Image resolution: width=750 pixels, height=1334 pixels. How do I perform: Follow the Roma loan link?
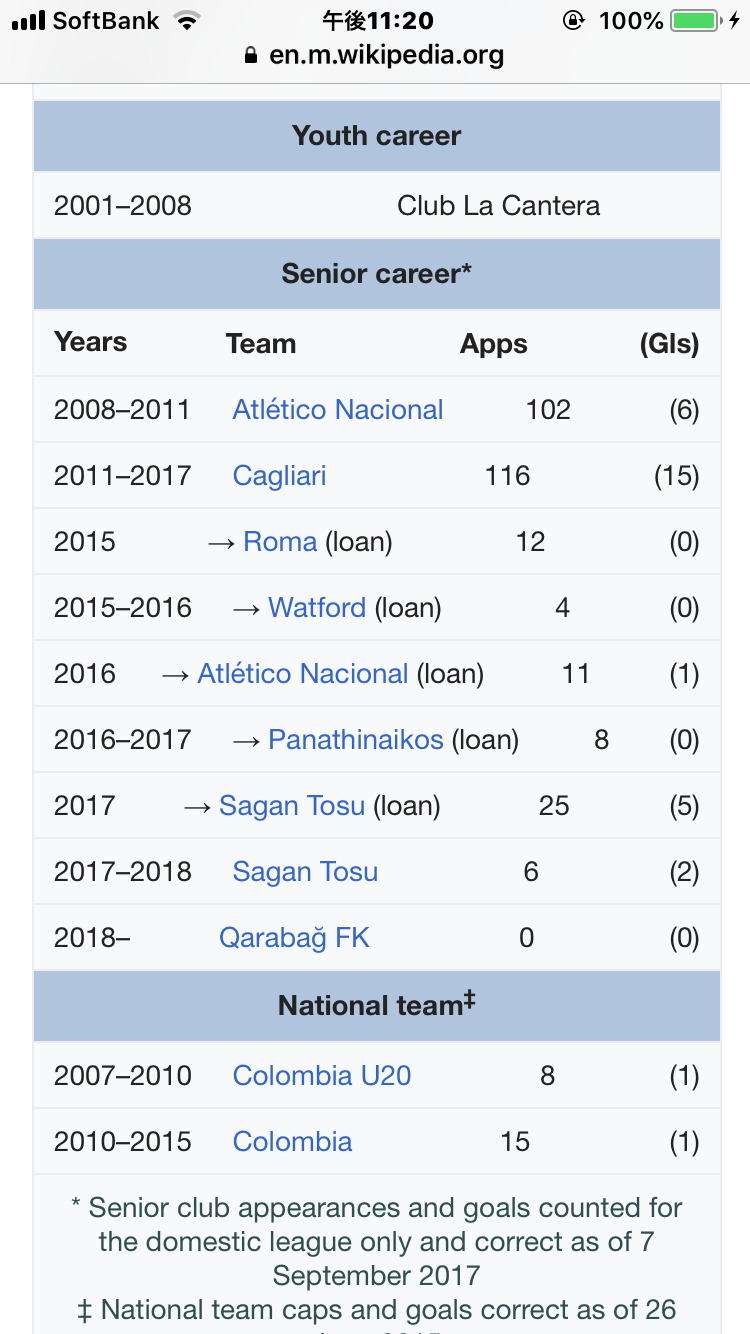(x=280, y=542)
